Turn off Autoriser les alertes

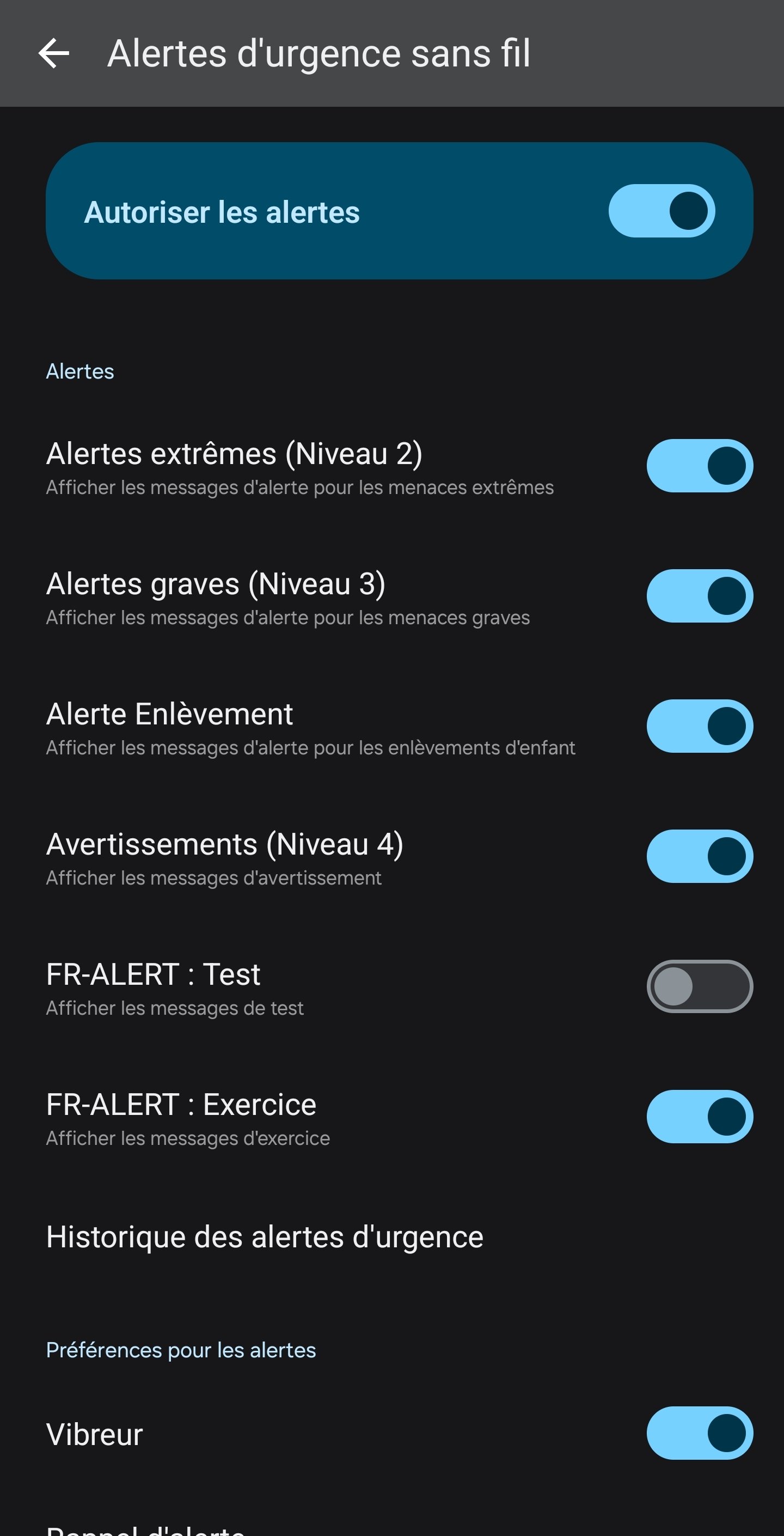661,210
